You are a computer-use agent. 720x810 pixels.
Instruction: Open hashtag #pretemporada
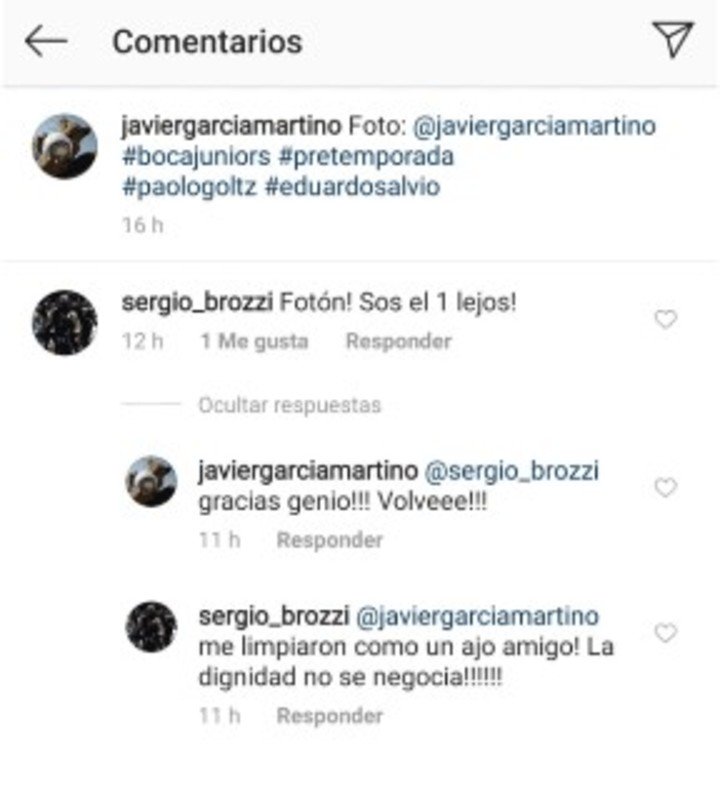point(365,157)
